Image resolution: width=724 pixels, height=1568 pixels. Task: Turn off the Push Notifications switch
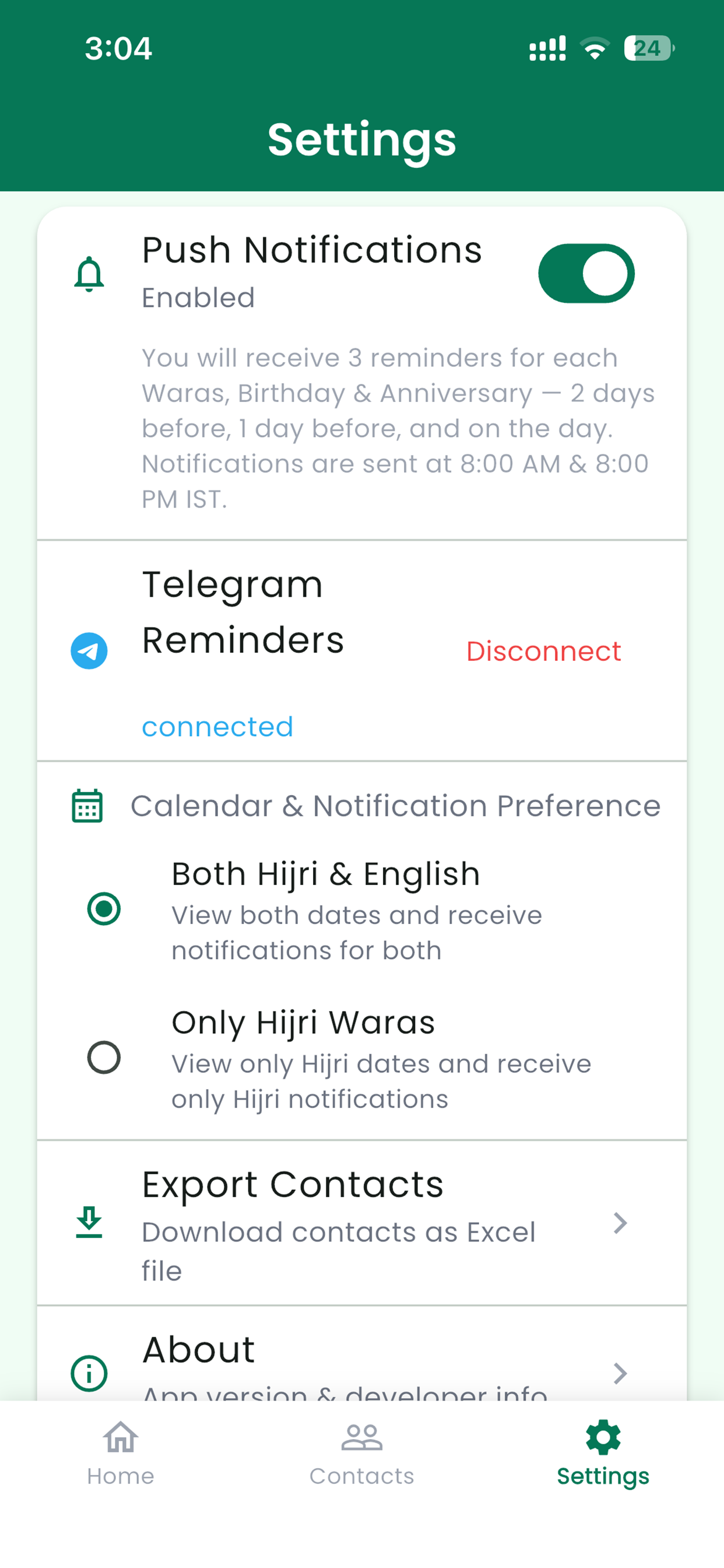point(586,274)
